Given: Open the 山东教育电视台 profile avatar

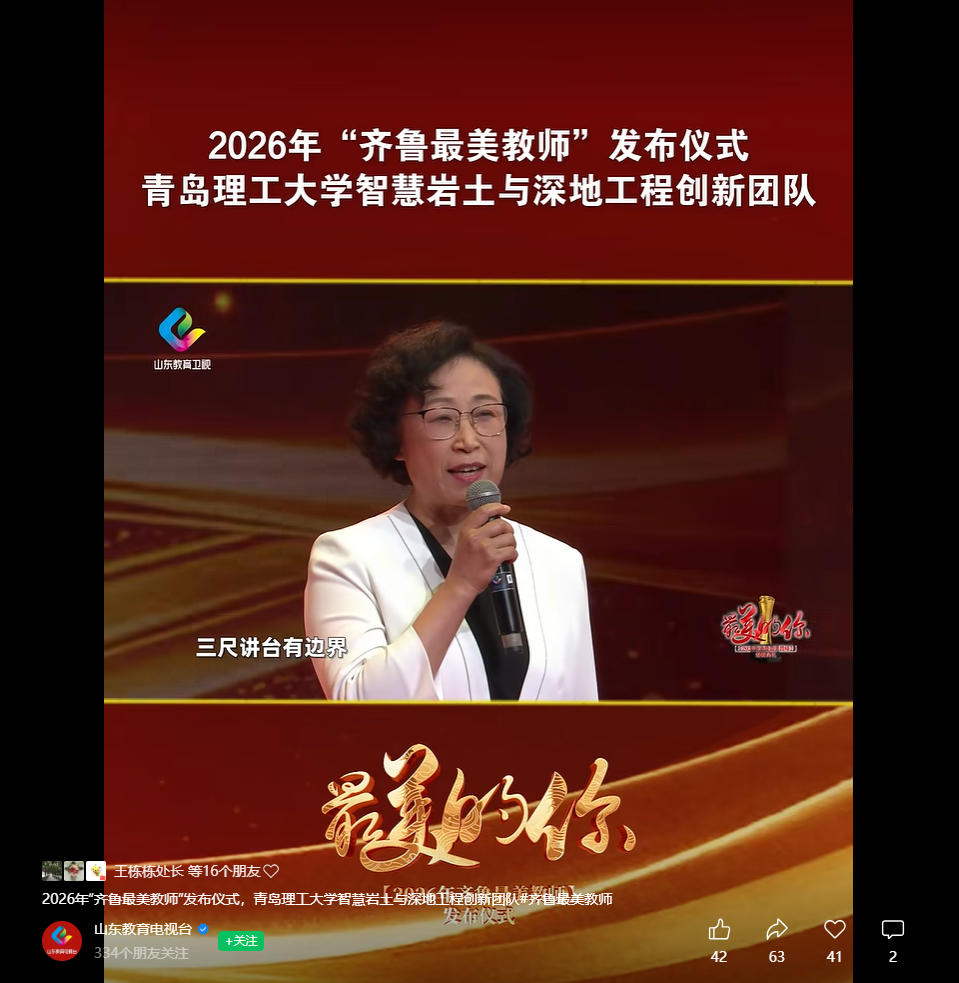Looking at the screenshot, I should click(x=61, y=940).
